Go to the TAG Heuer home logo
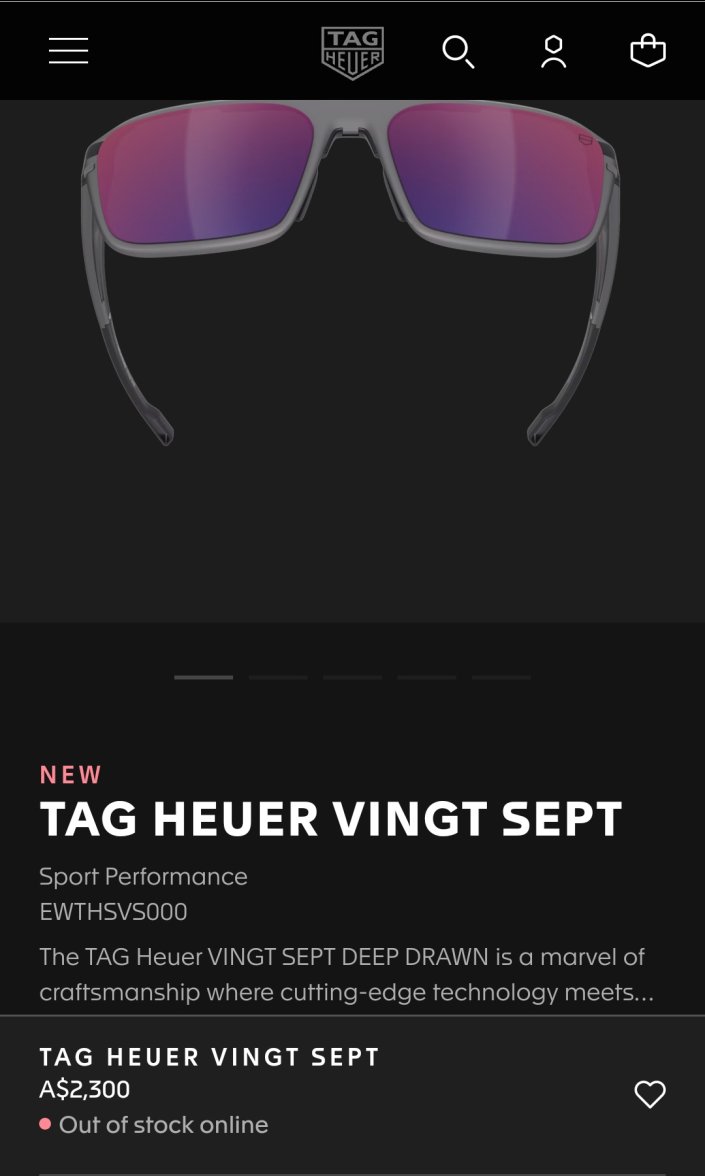 [352, 51]
